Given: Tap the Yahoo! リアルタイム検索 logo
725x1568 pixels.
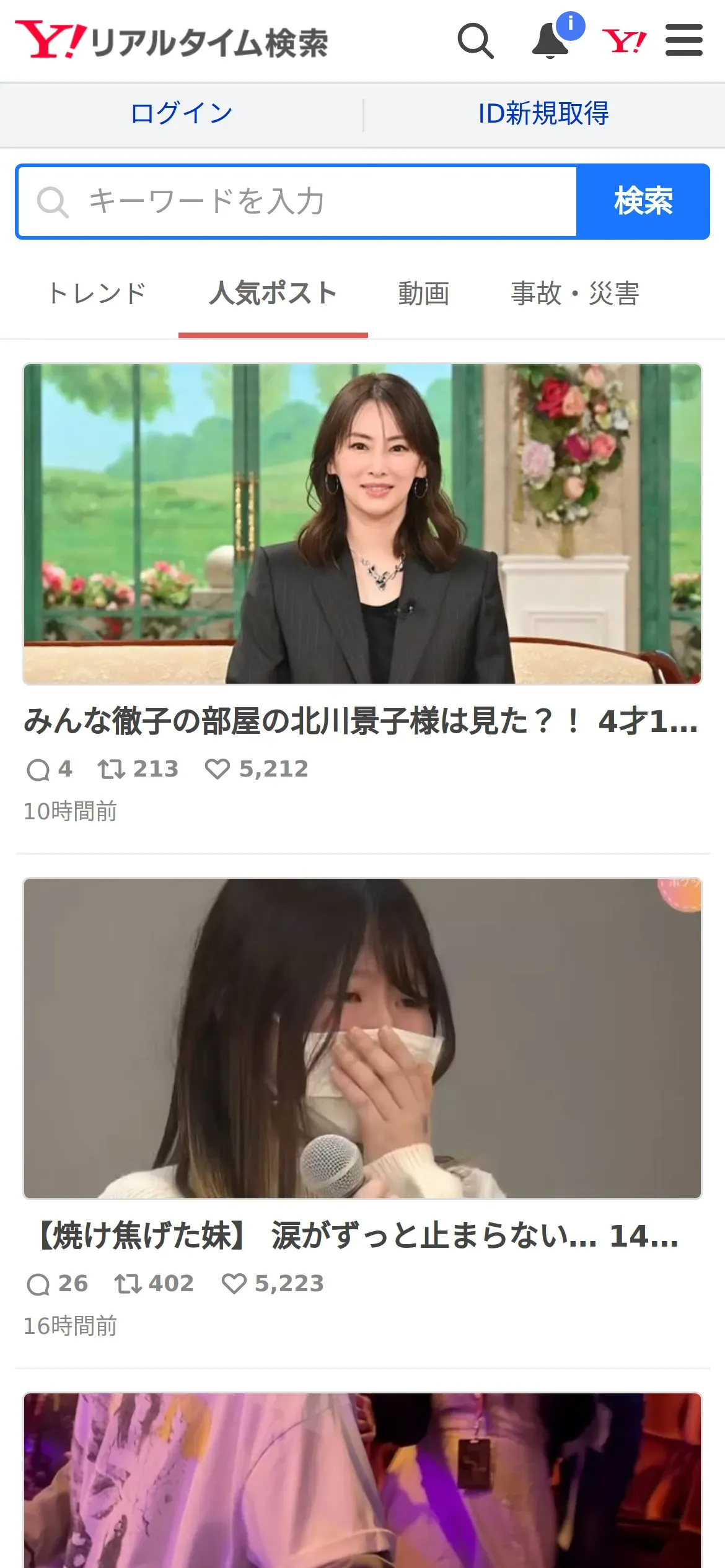Looking at the screenshot, I should click(172, 41).
